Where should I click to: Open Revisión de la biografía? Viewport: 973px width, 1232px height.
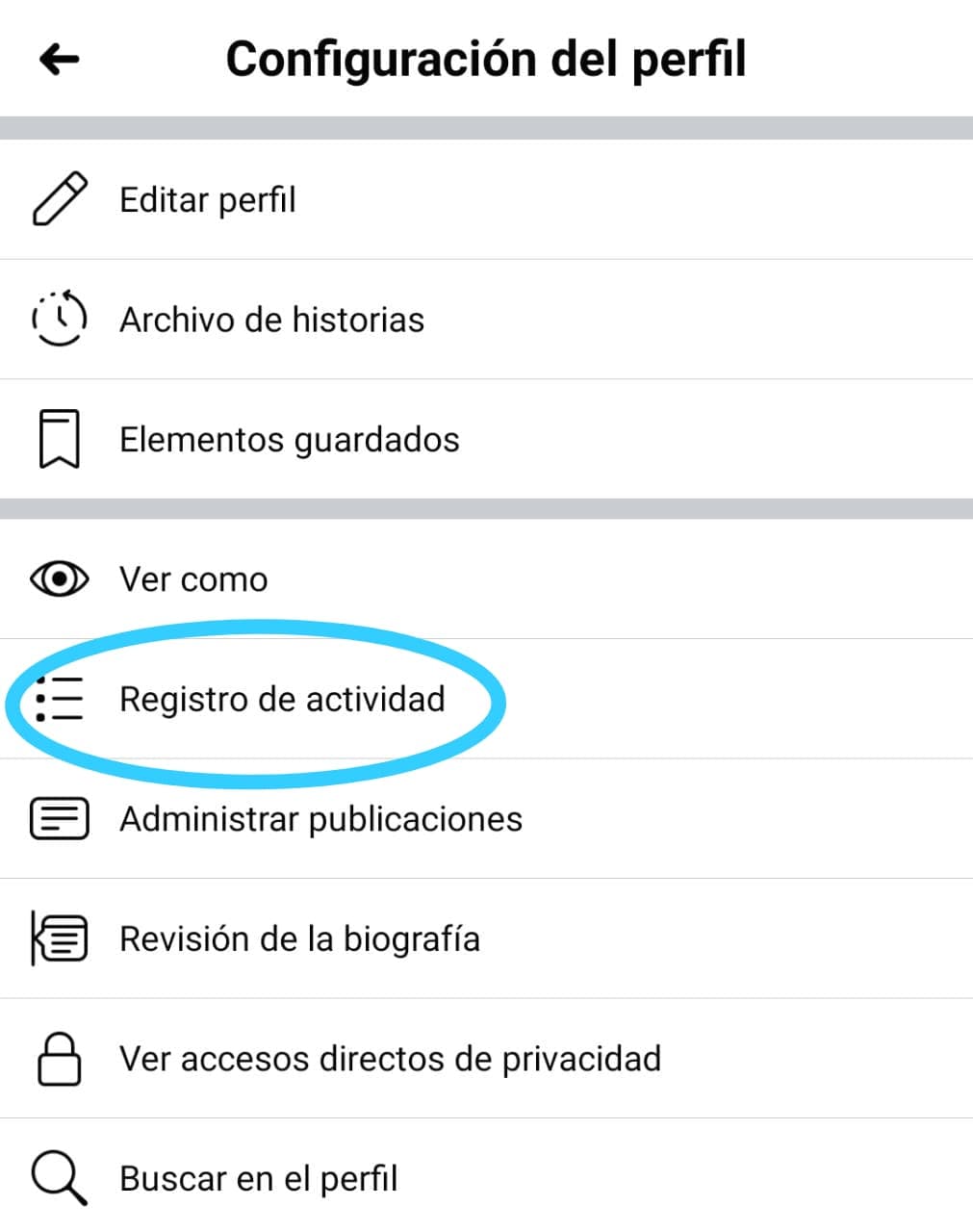click(299, 938)
